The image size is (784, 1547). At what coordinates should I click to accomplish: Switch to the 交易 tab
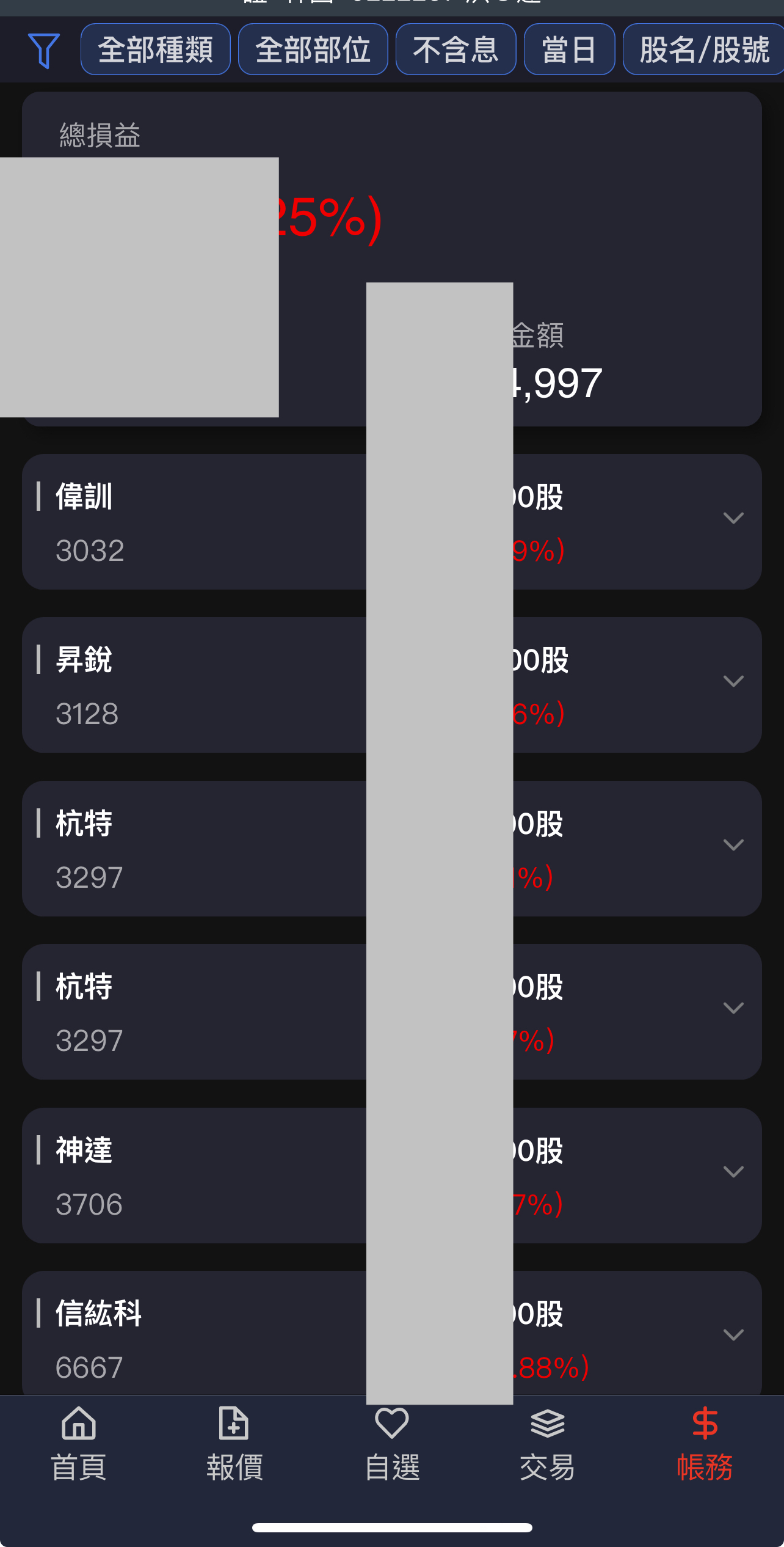click(x=547, y=1444)
